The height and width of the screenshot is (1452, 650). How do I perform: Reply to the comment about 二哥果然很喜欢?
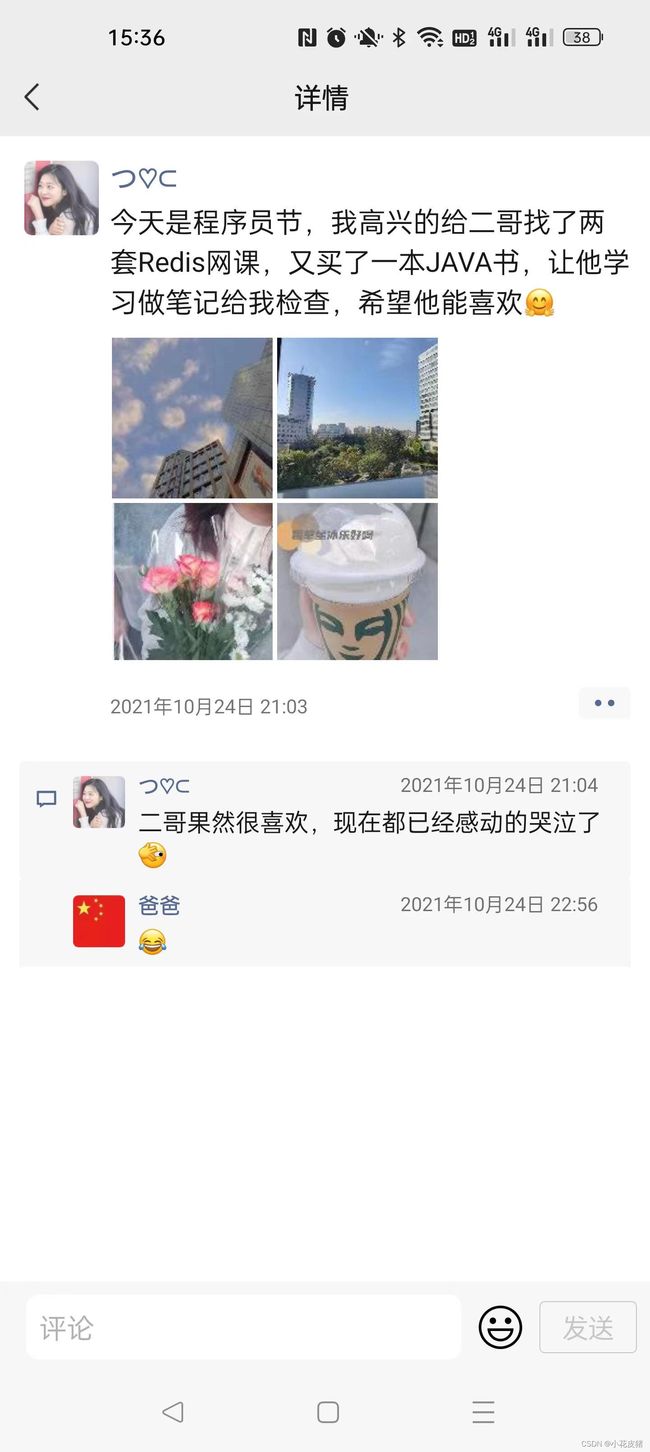368,824
